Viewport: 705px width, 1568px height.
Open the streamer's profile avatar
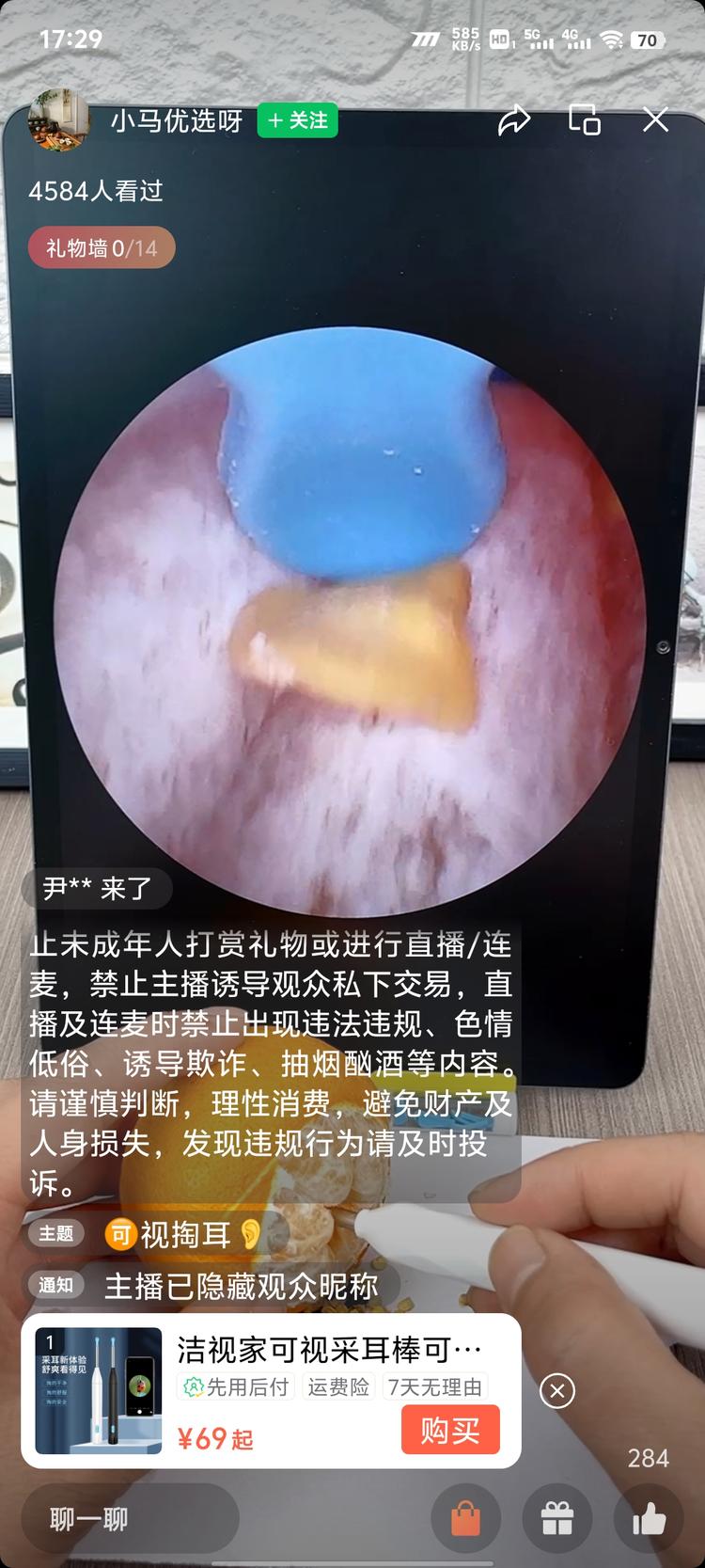coord(59,119)
